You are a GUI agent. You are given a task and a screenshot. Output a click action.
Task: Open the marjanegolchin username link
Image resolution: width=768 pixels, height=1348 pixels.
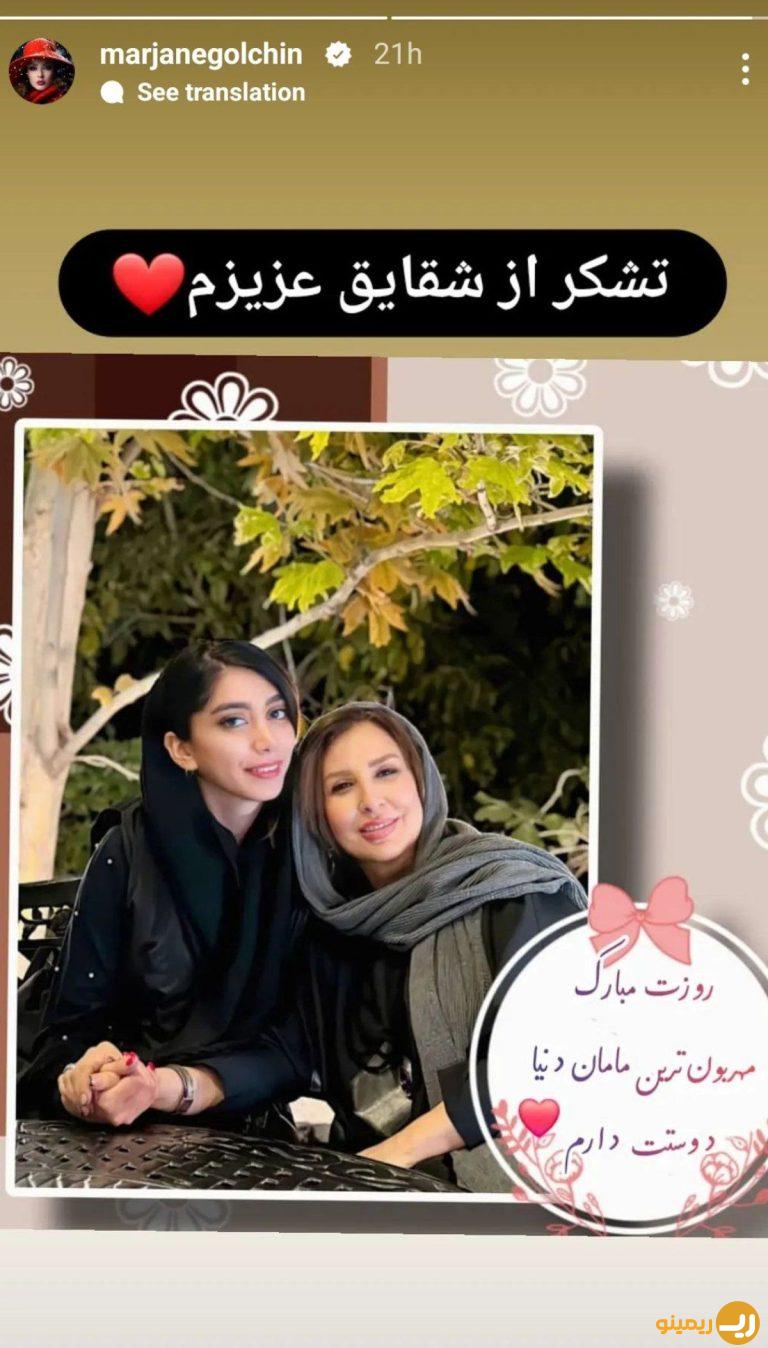201,54
